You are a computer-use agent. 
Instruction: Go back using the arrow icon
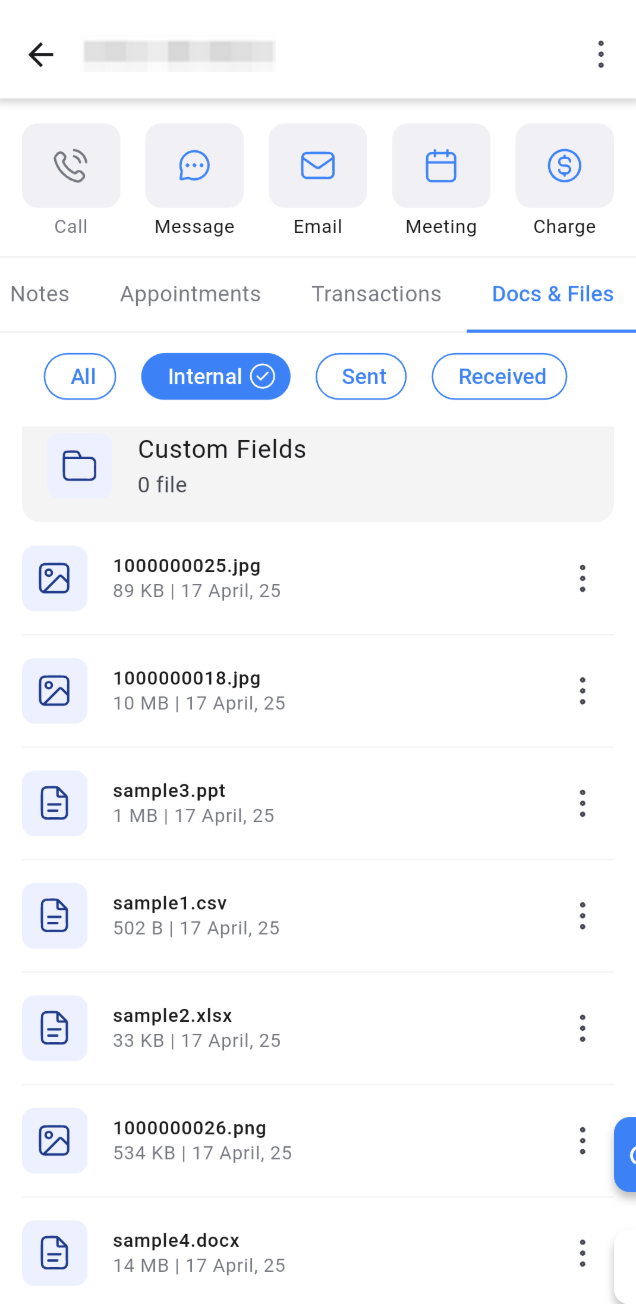(41, 54)
